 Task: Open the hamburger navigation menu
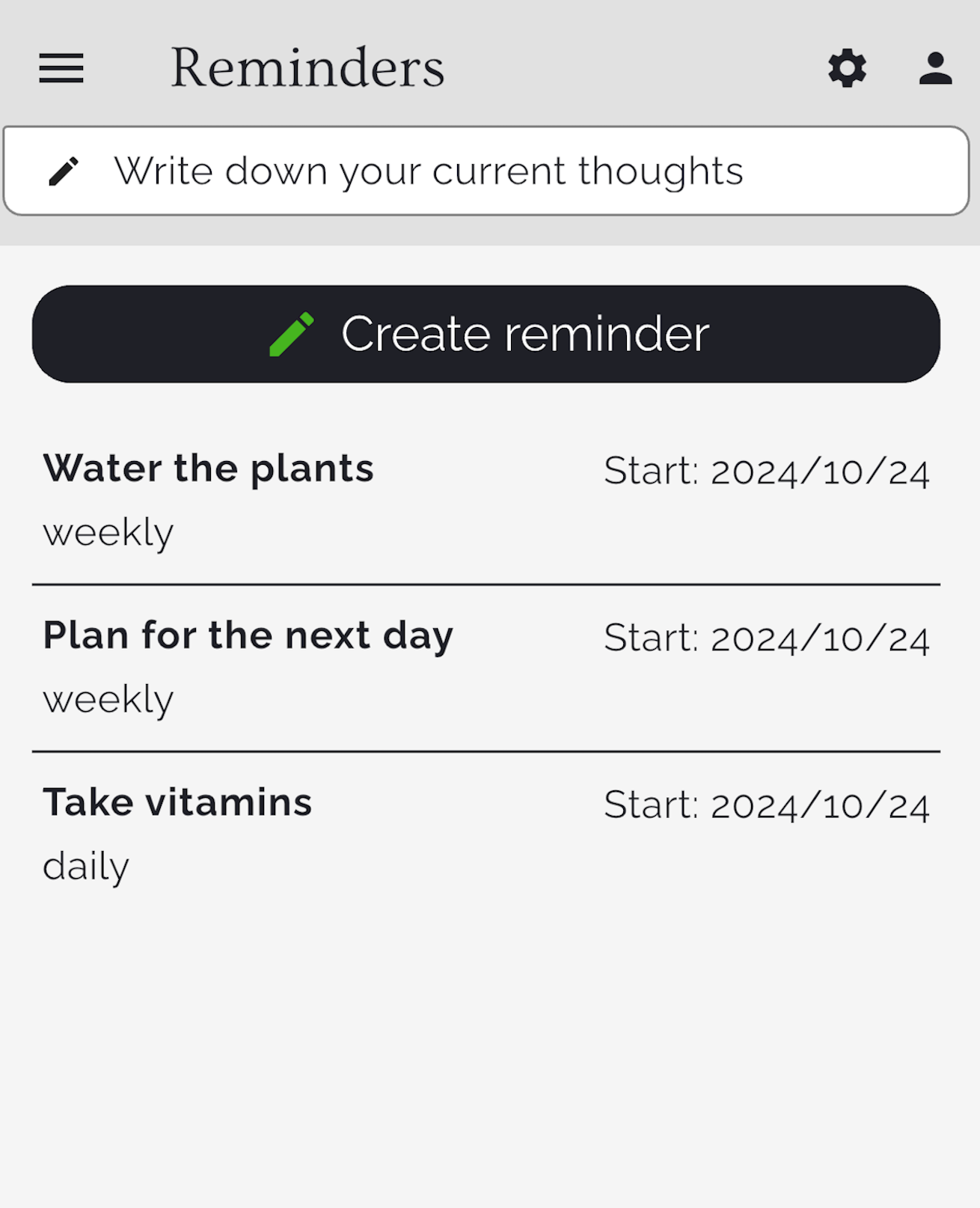coord(61,69)
